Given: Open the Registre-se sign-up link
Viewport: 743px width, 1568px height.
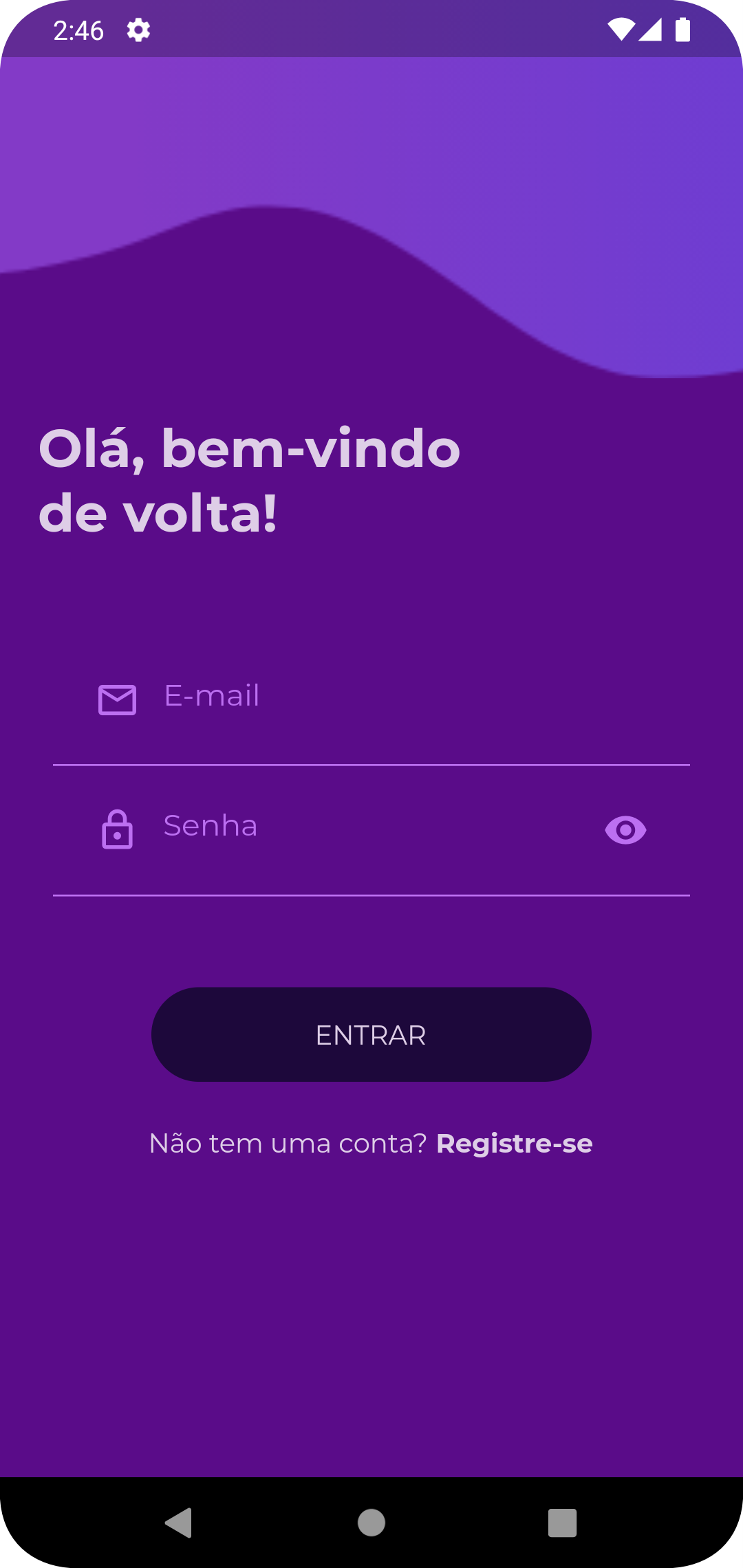Looking at the screenshot, I should (x=515, y=1144).
